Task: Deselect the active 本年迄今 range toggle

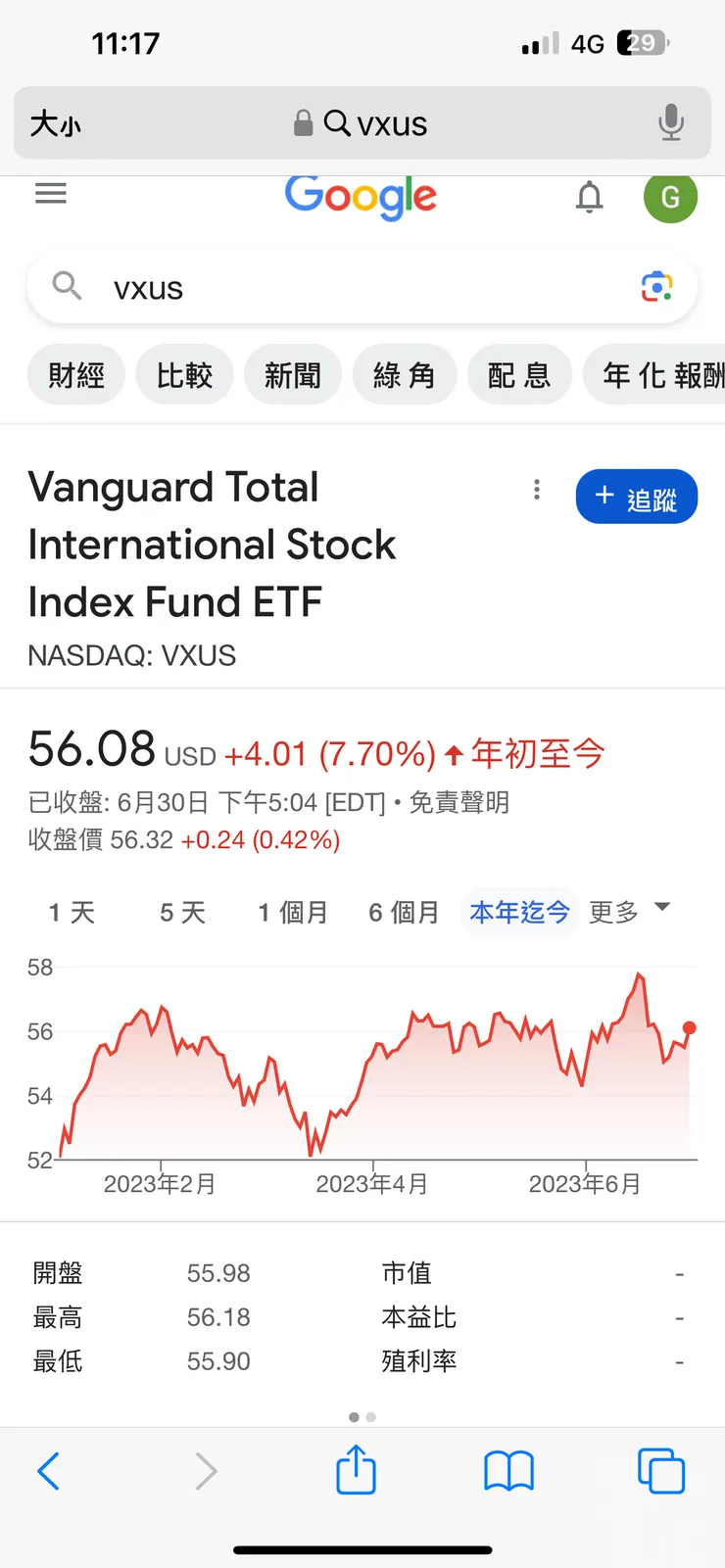Action: click(519, 912)
